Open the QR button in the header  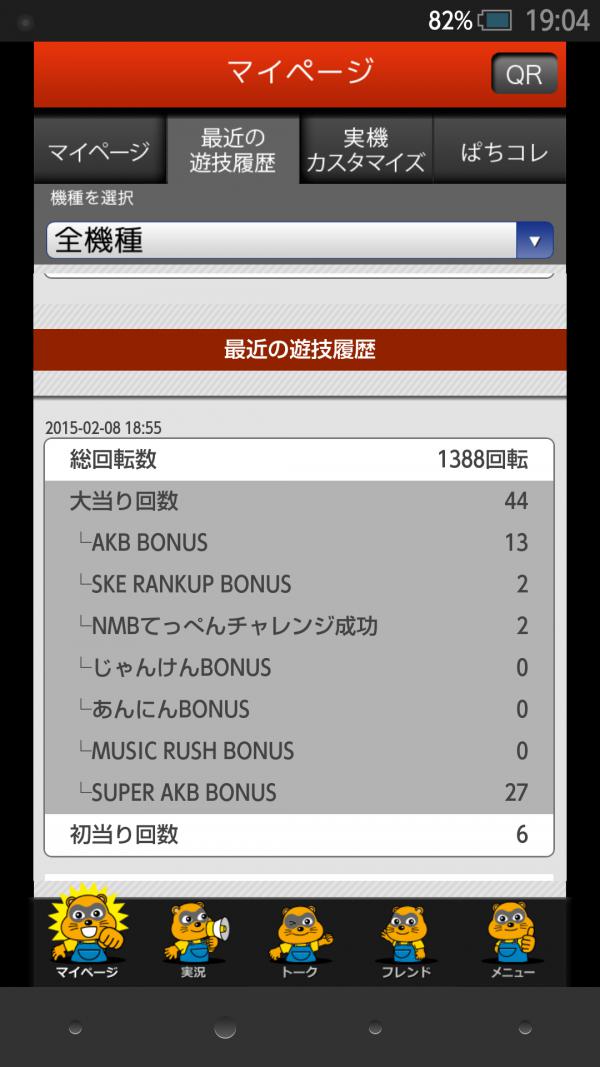524,73
